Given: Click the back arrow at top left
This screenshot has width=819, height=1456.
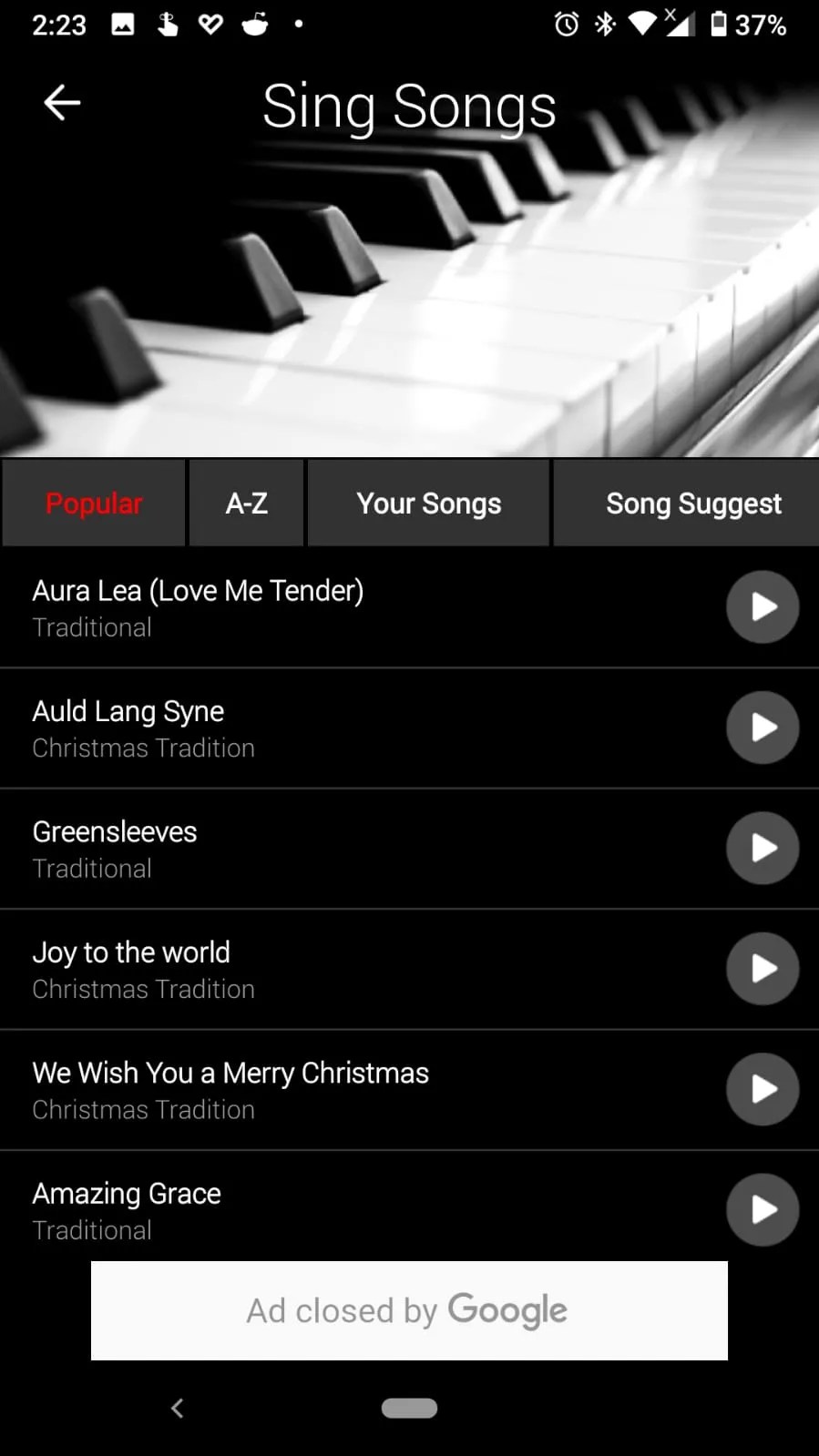Looking at the screenshot, I should [x=61, y=102].
